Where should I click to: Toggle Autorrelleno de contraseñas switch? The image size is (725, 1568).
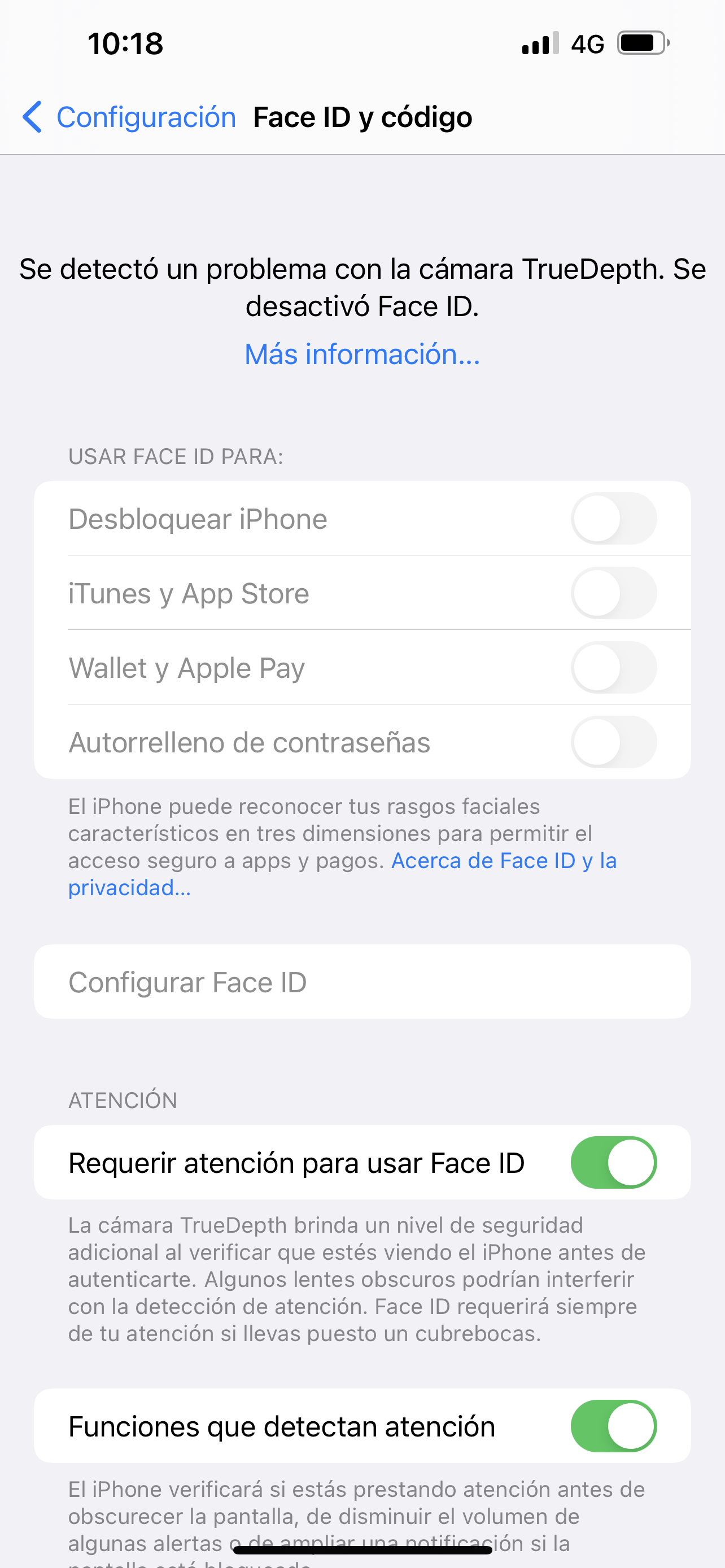pos(614,742)
